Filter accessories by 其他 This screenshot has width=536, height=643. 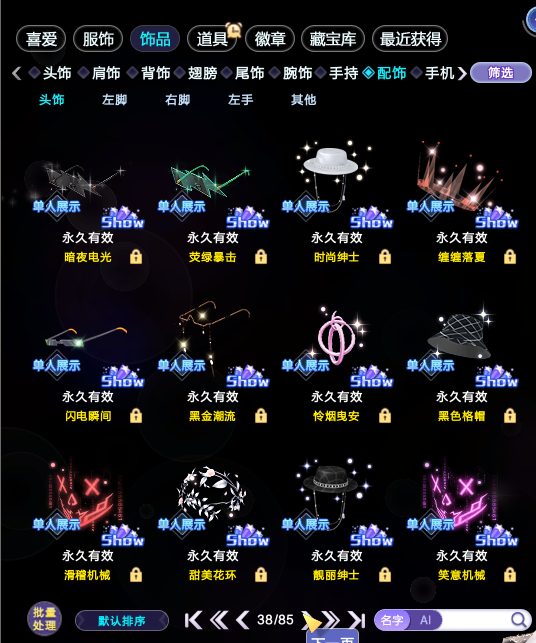click(303, 100)
